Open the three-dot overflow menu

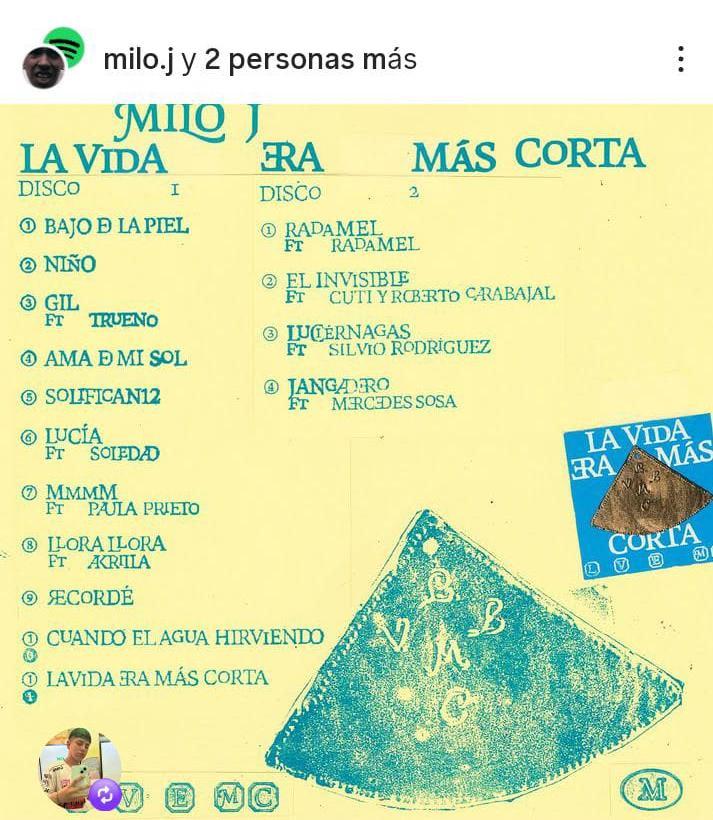pyautogui.click(x=680, y=59)
